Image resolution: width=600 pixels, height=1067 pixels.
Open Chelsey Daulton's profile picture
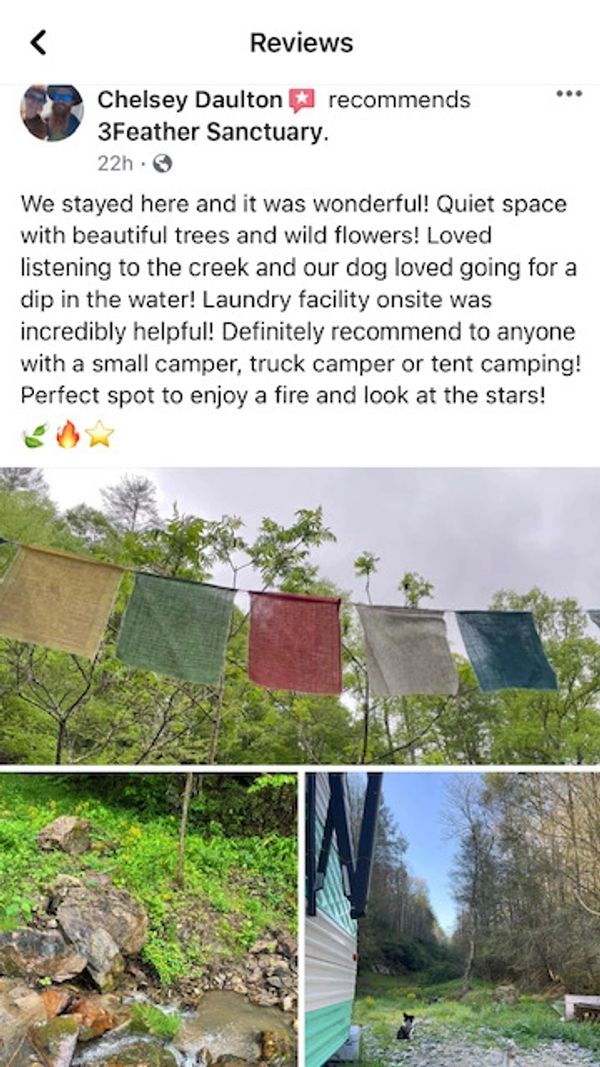tap(52, 112)
